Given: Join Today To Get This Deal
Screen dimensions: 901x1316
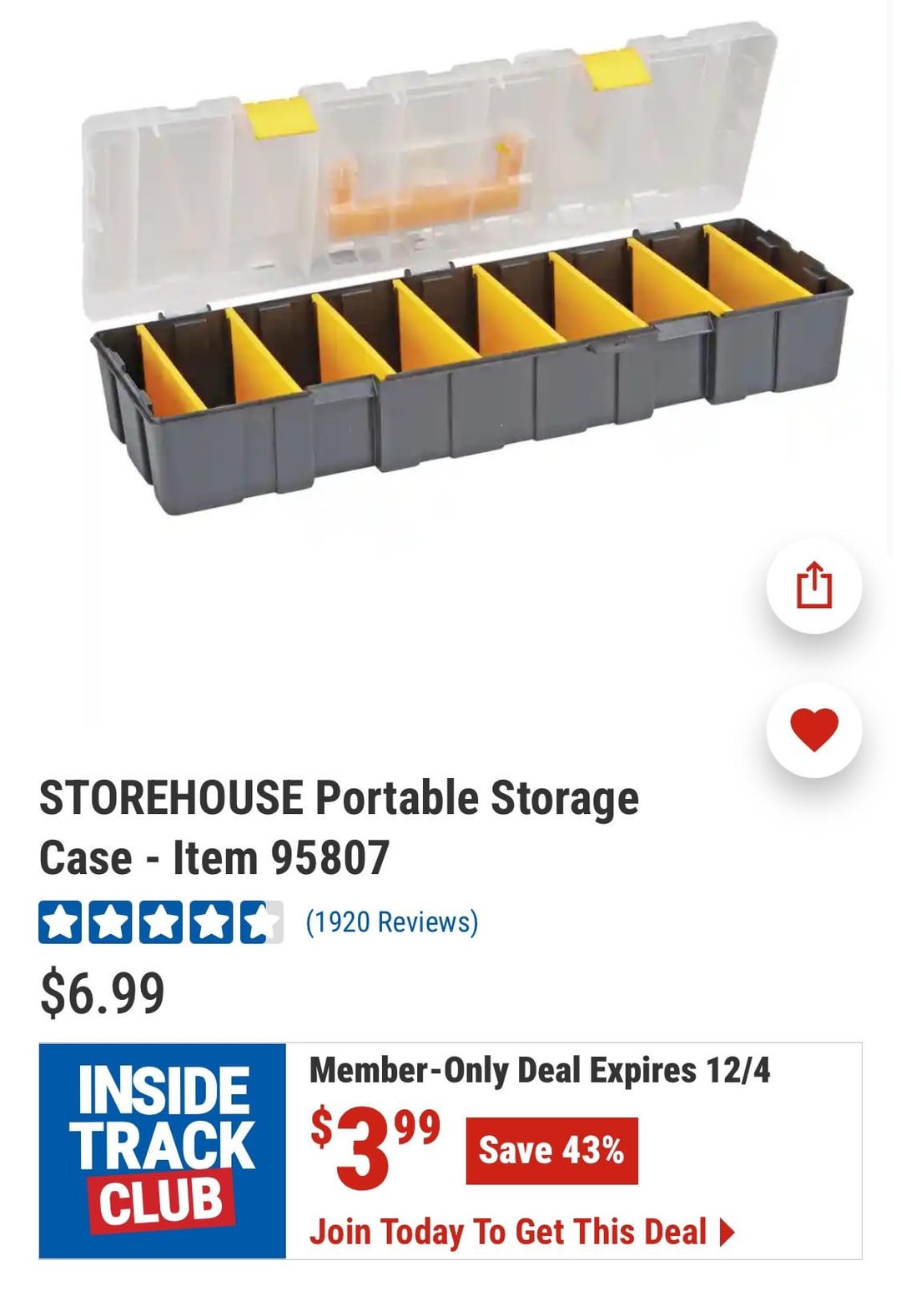Looking at the screenshot, I should tap(521, 1232).
